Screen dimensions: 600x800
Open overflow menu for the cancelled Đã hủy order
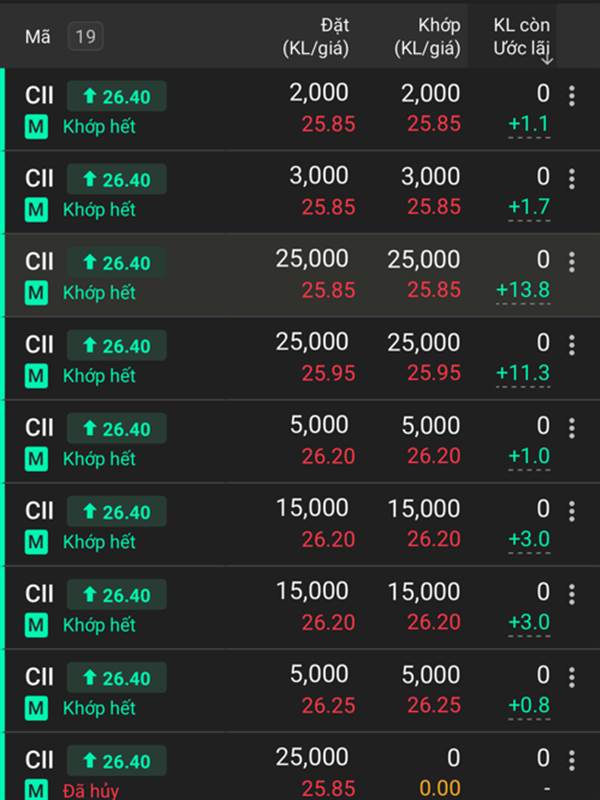572,760
